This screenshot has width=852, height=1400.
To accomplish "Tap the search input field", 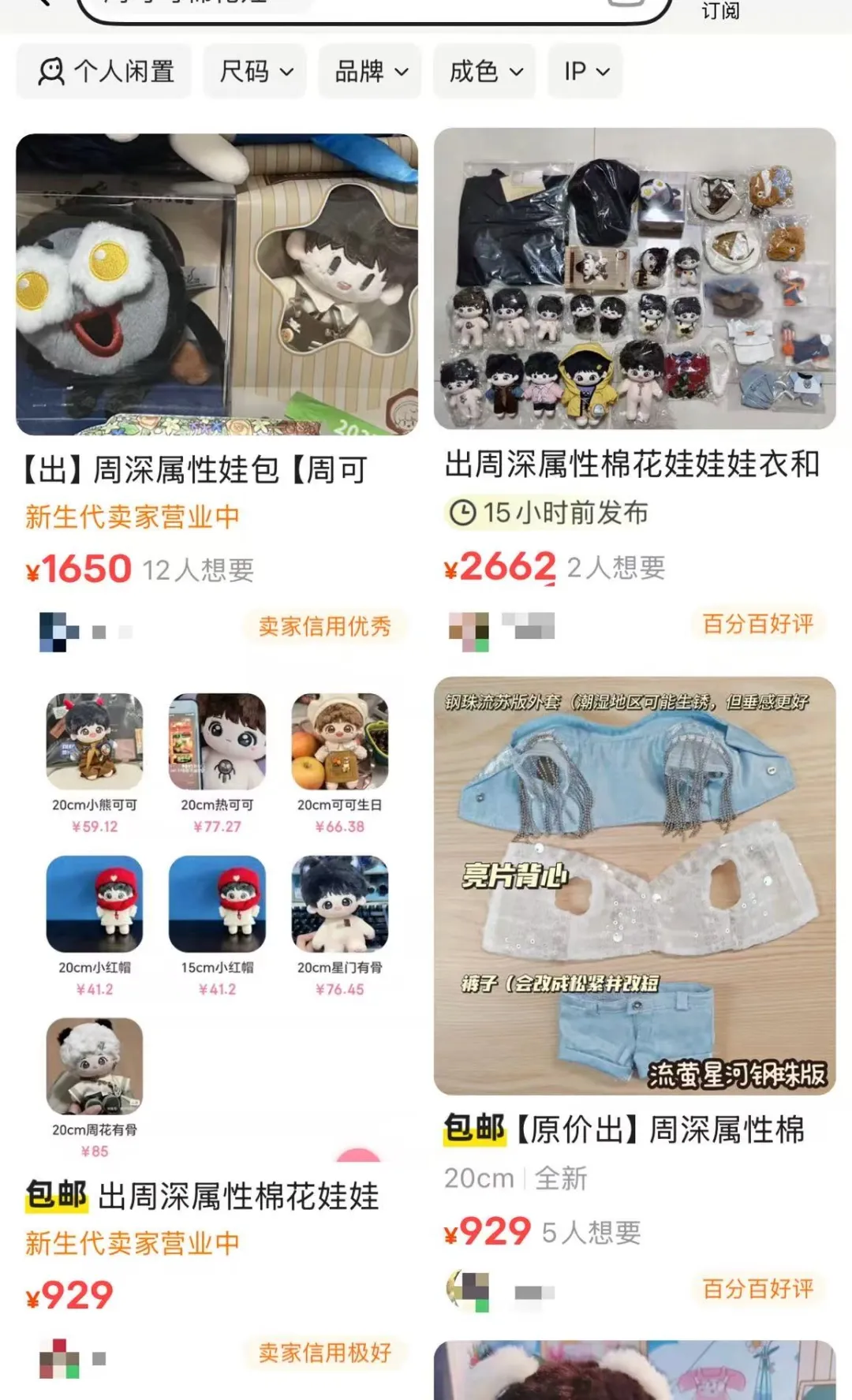I will pos(316,8).
